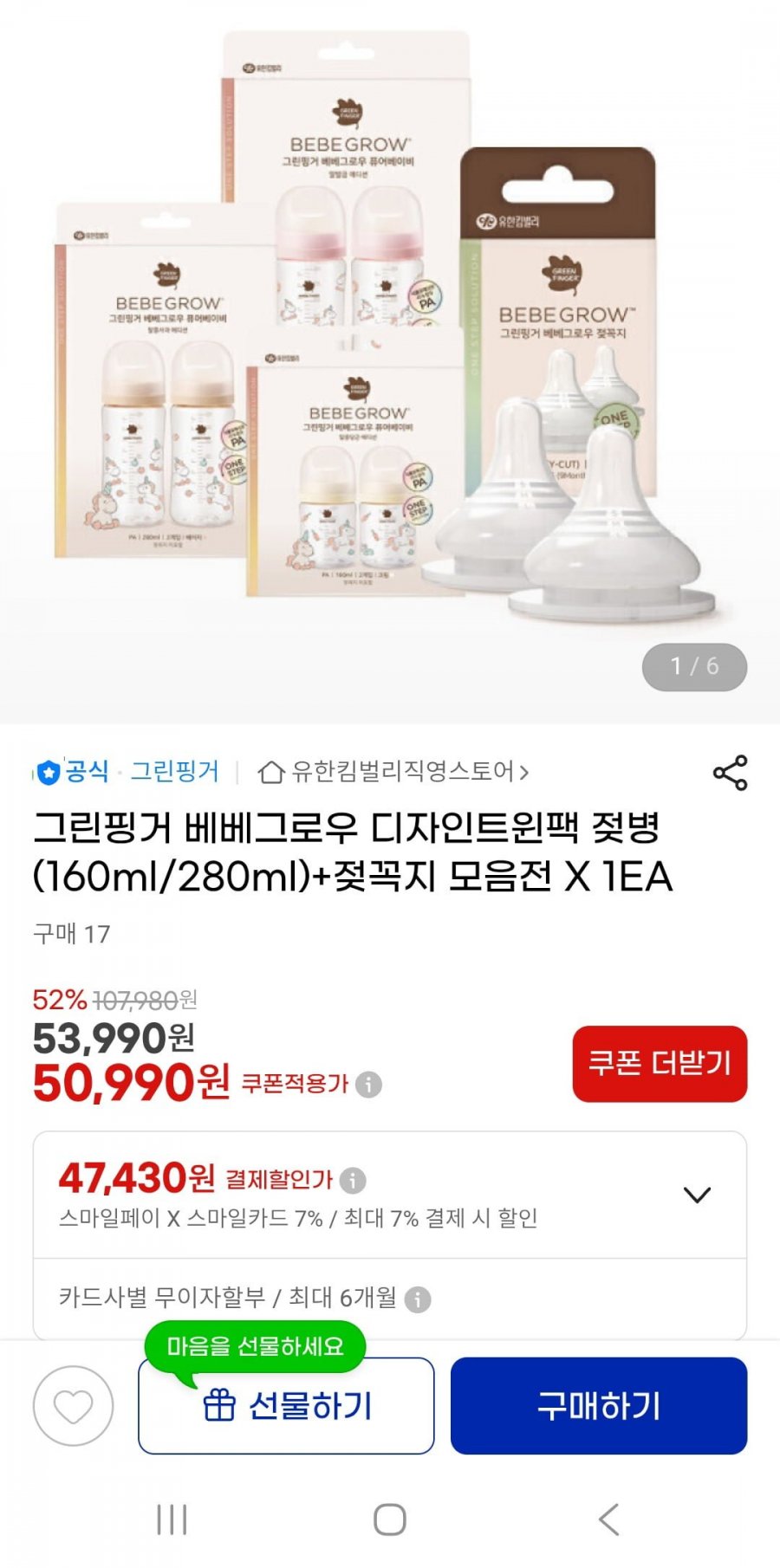This screenshot has width=780, height=1568.
Task: Go back with system back button
Action: tap(609, 1520)
